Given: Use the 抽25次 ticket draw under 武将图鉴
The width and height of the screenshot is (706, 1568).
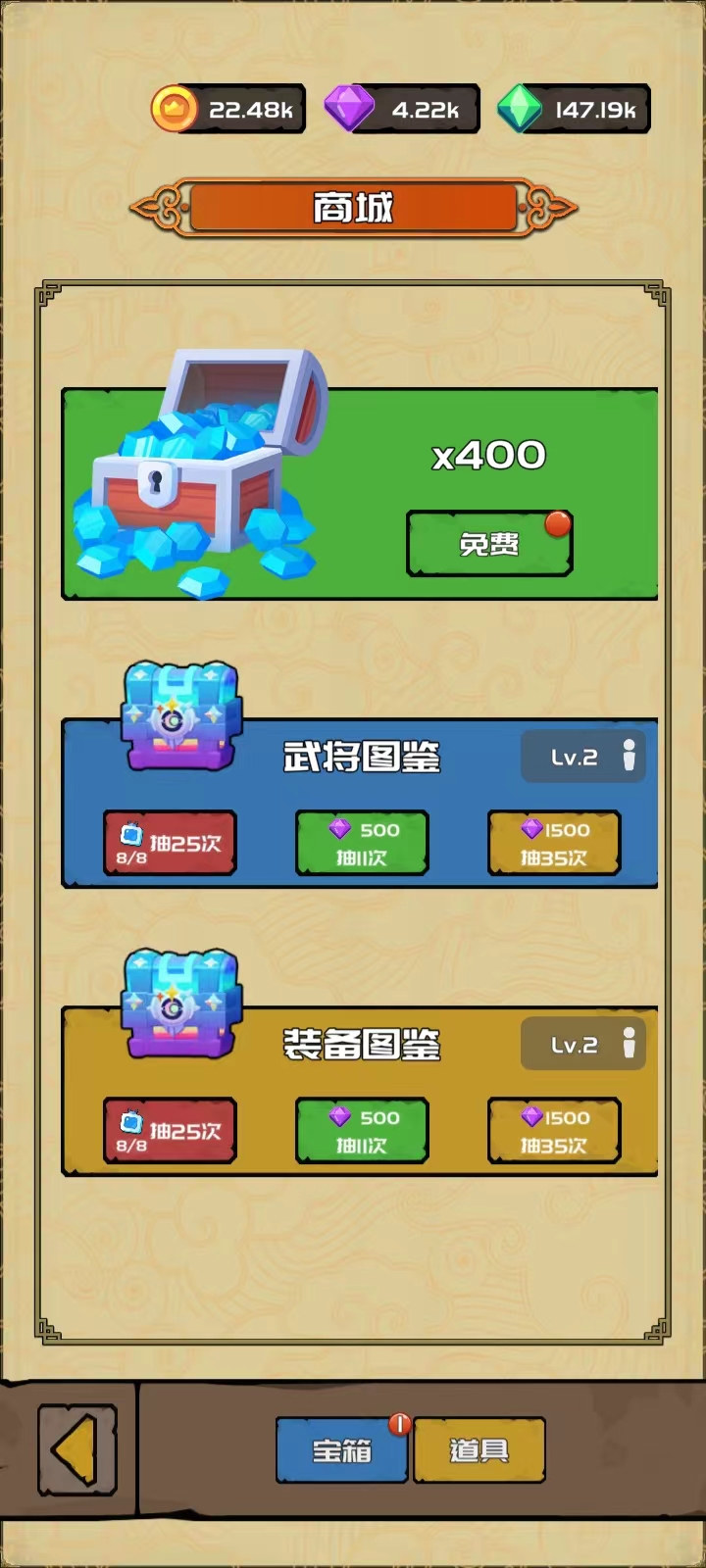Looking at the screenshot, I should coord(170,843).
